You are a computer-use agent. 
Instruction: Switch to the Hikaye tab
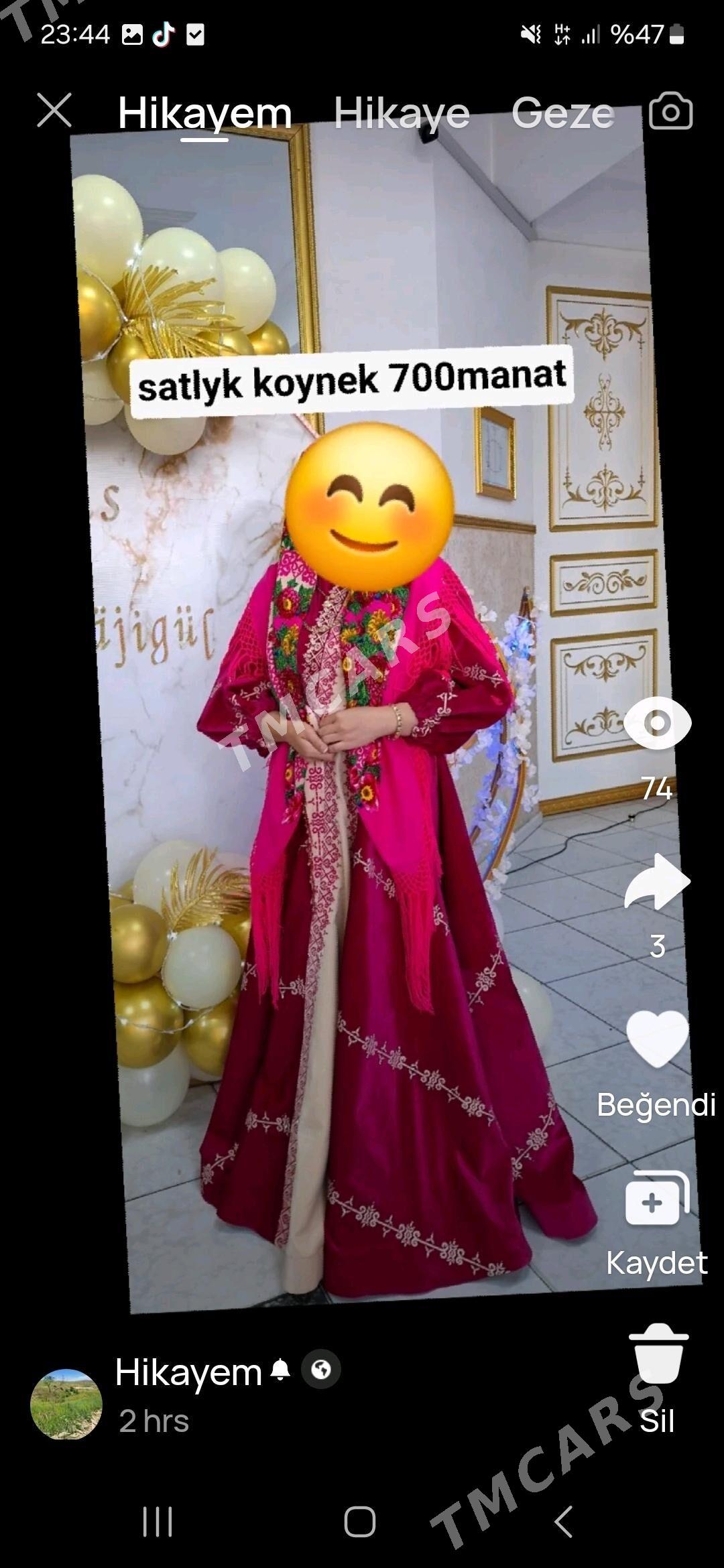pyautogui.click(x=402, y=113)
